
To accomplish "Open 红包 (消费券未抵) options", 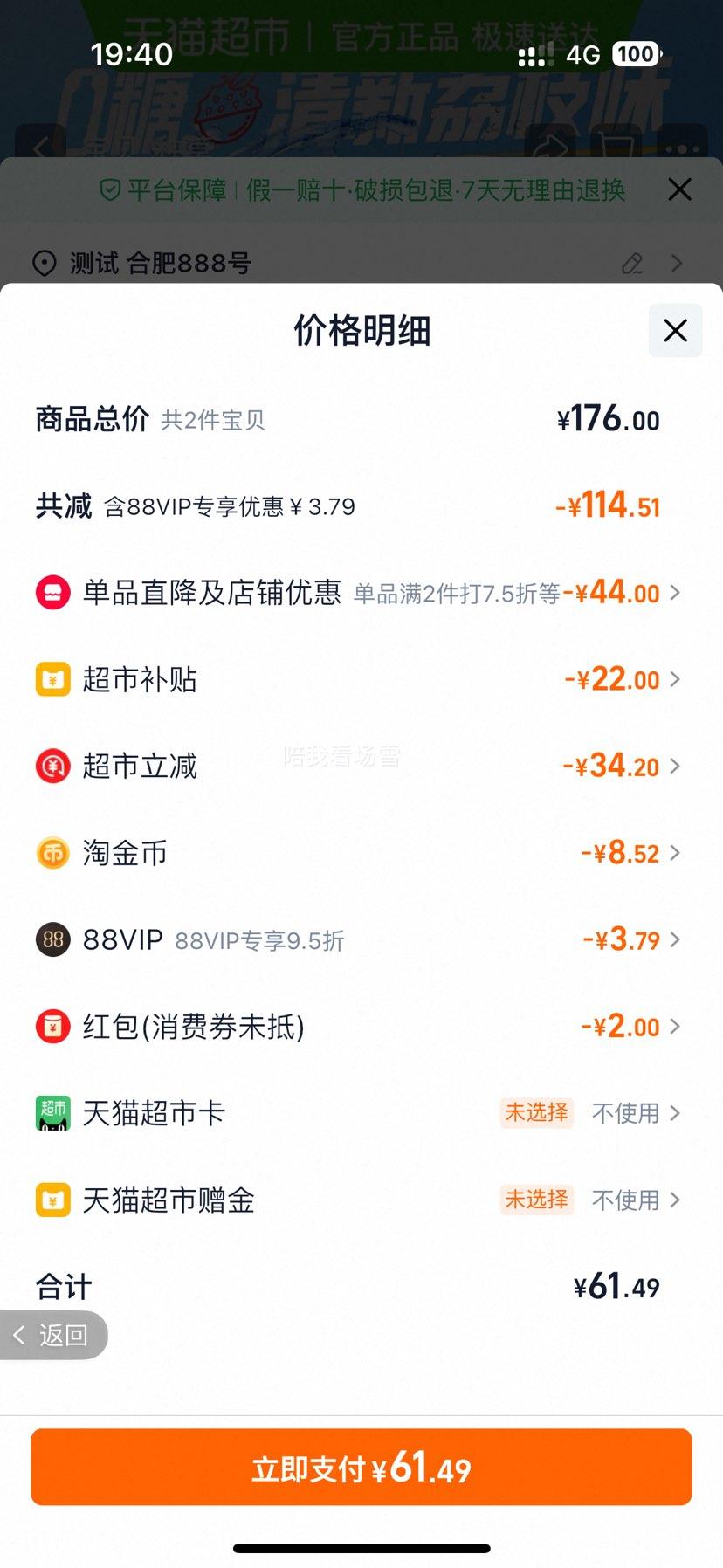I will pyautogui.click(x=358, y=1027).
